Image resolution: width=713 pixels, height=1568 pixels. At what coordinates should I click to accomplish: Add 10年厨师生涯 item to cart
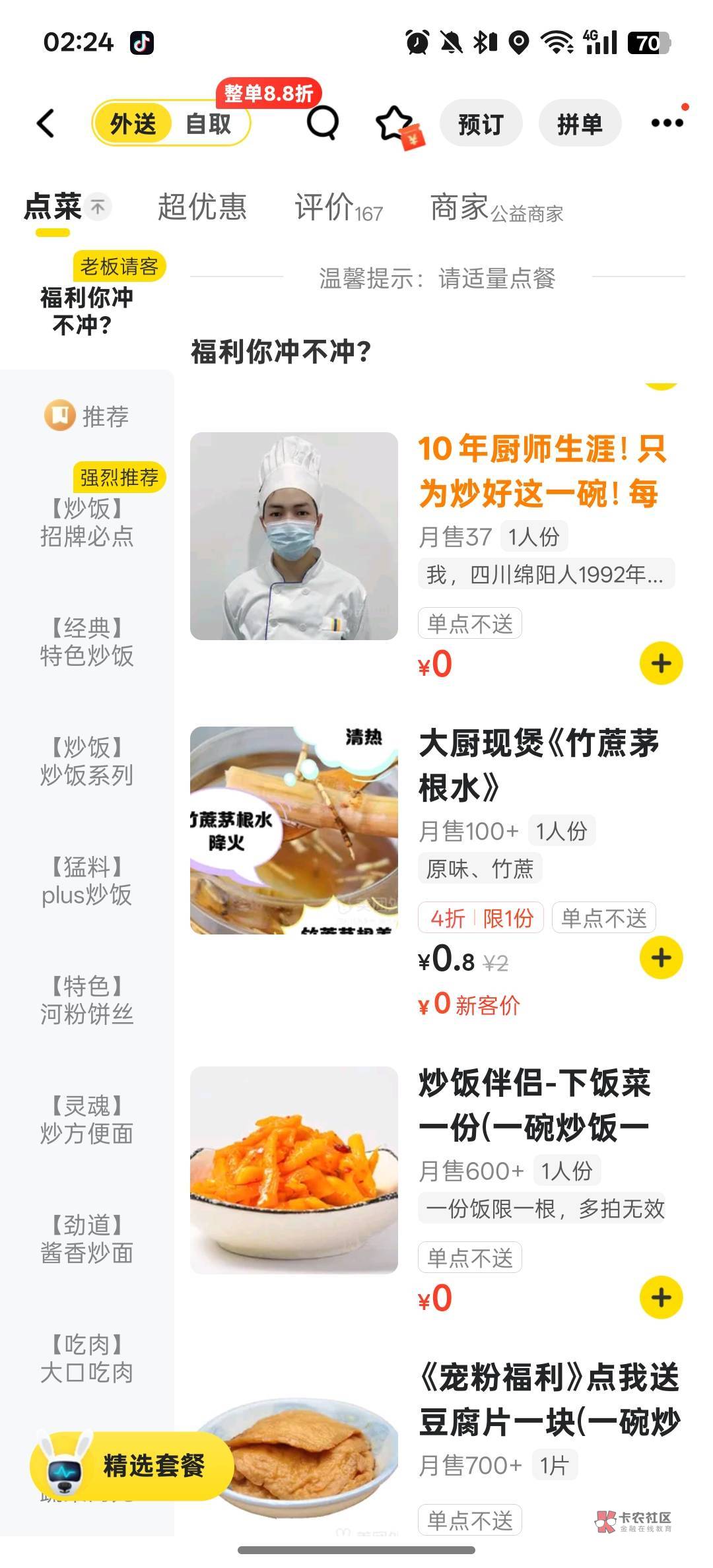click(x=661, y=663)
